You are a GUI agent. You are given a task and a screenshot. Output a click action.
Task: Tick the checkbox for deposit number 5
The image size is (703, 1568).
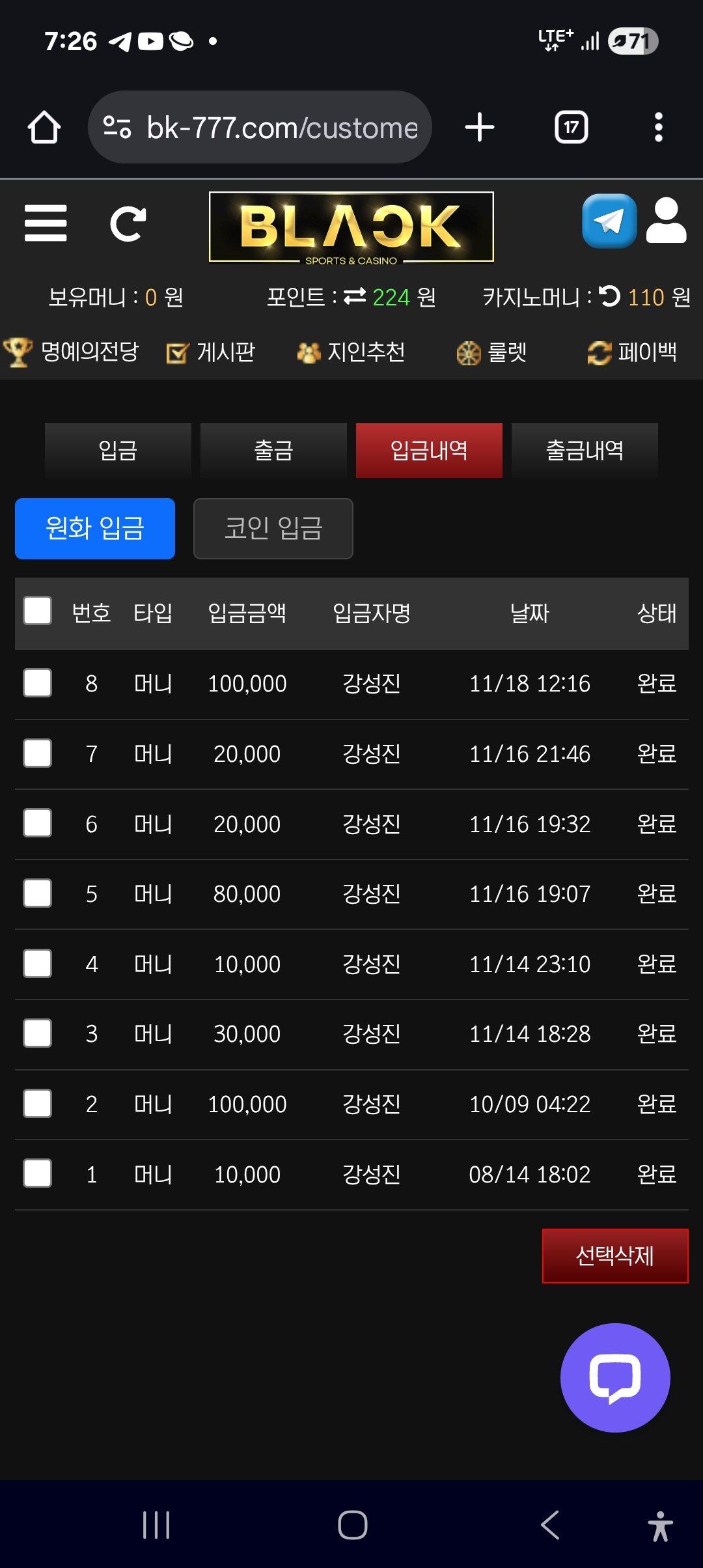coord(38,893)
